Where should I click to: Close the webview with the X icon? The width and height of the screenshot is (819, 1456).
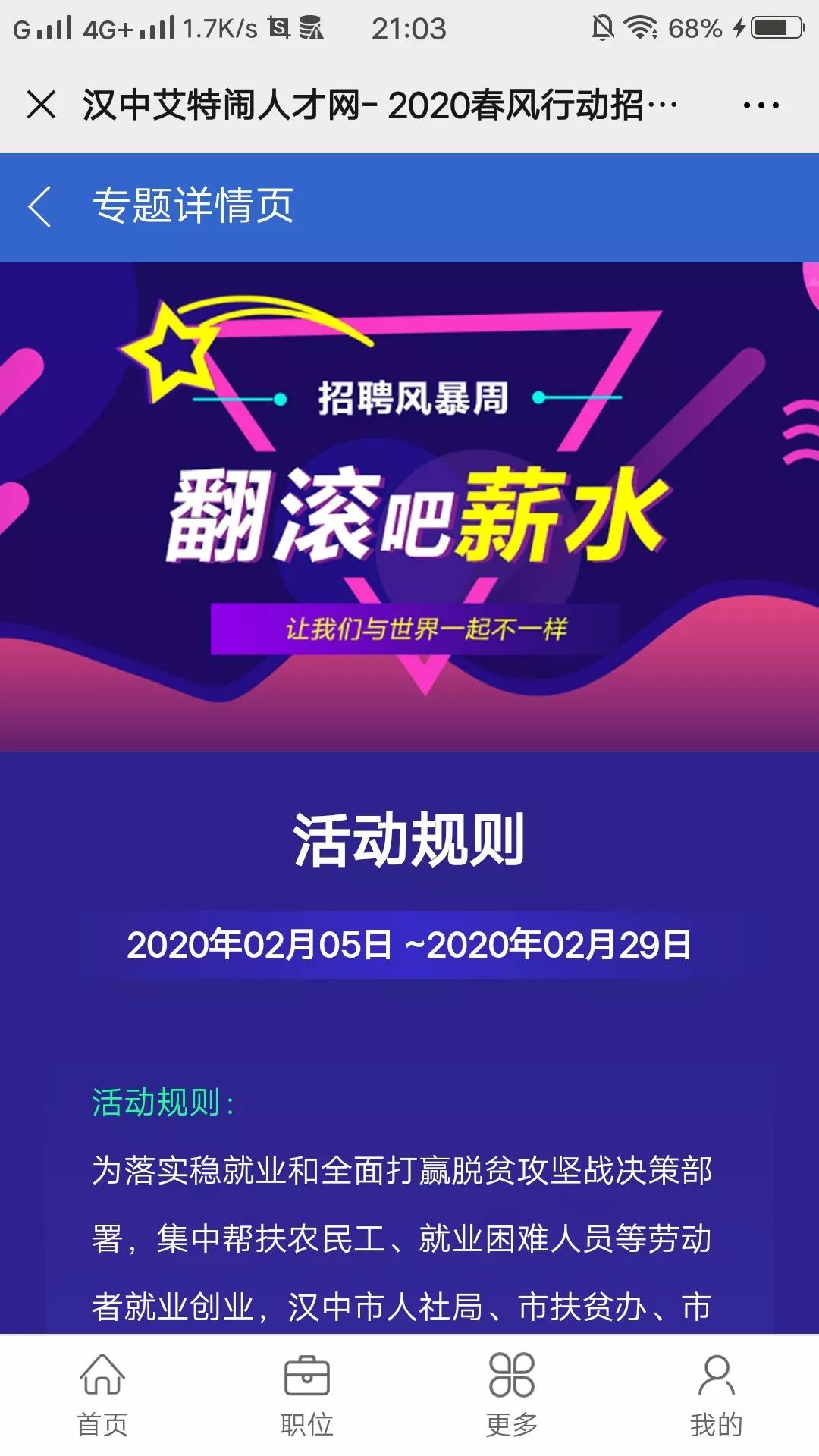tap(42, 105)
